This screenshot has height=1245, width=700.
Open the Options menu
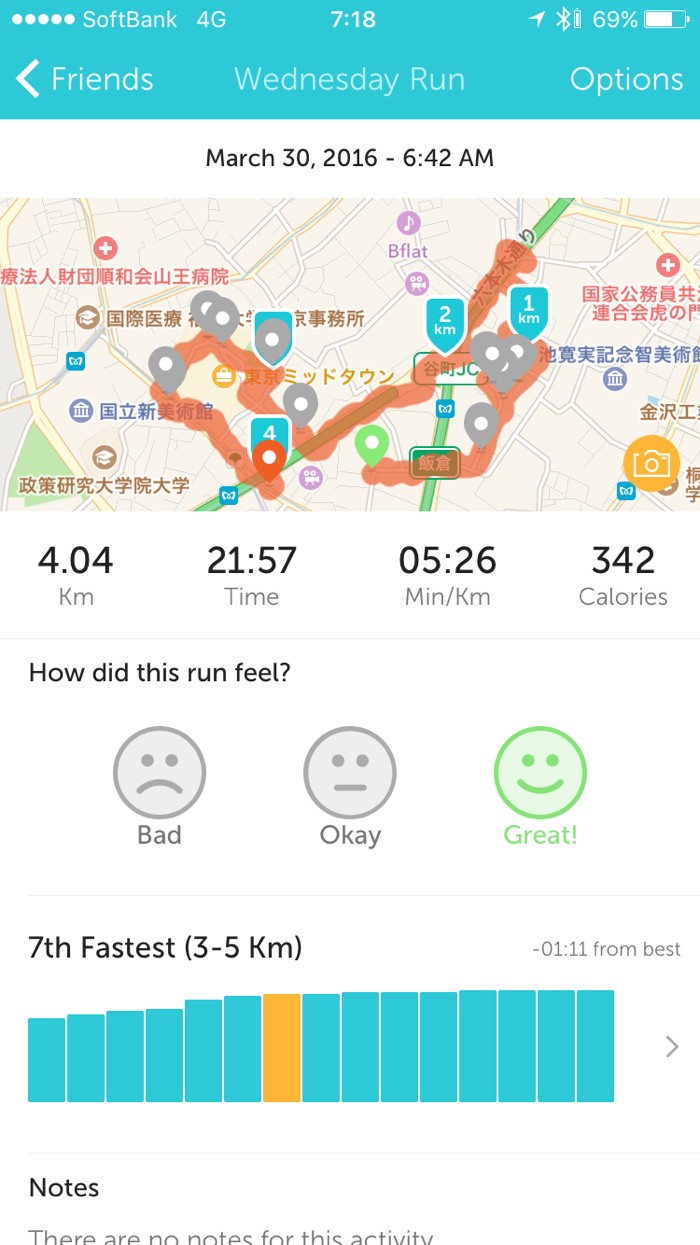pyautogui.click(x=626, y=79)
